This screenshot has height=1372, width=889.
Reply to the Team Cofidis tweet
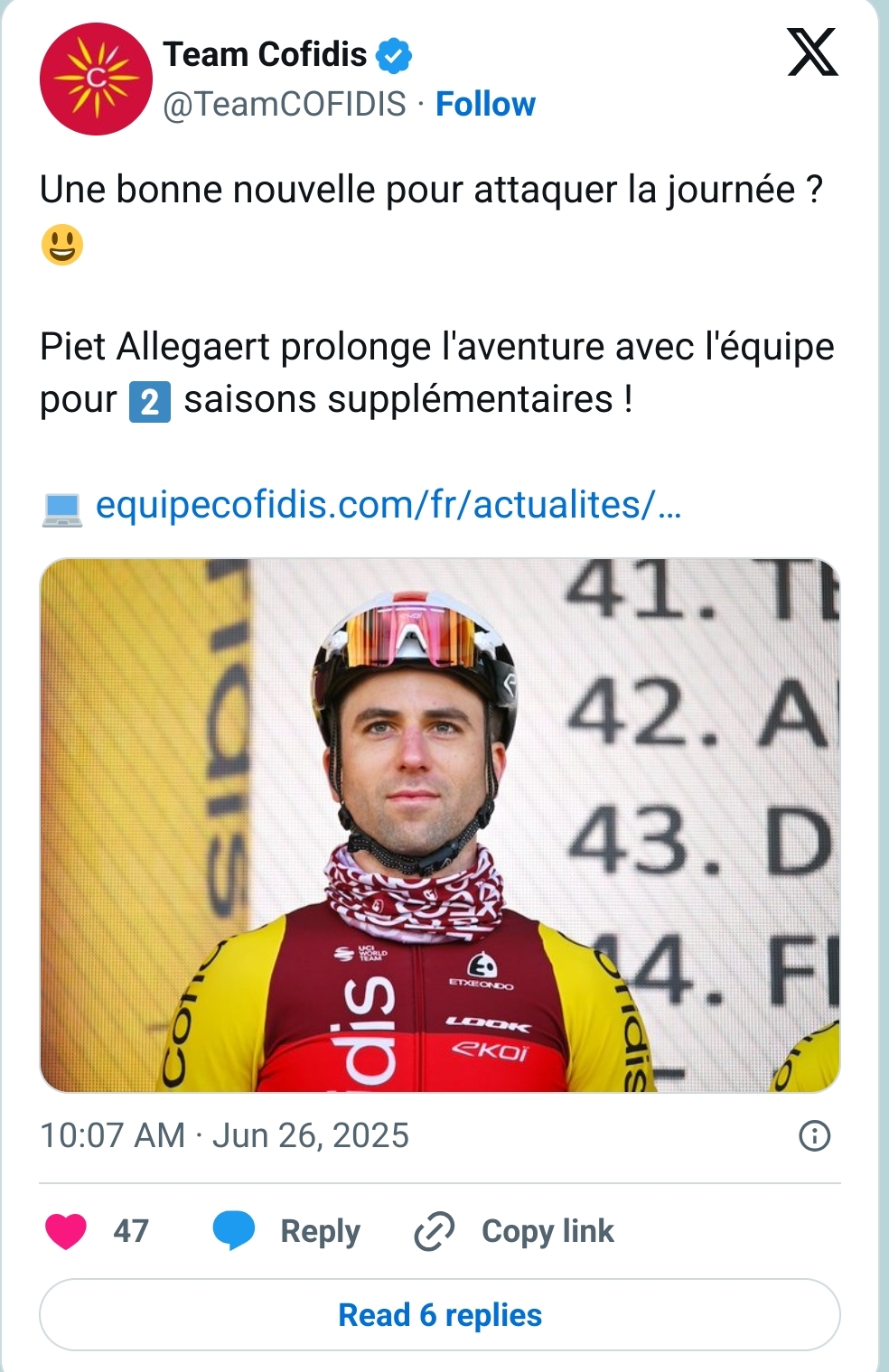(x=286, y=1231)
